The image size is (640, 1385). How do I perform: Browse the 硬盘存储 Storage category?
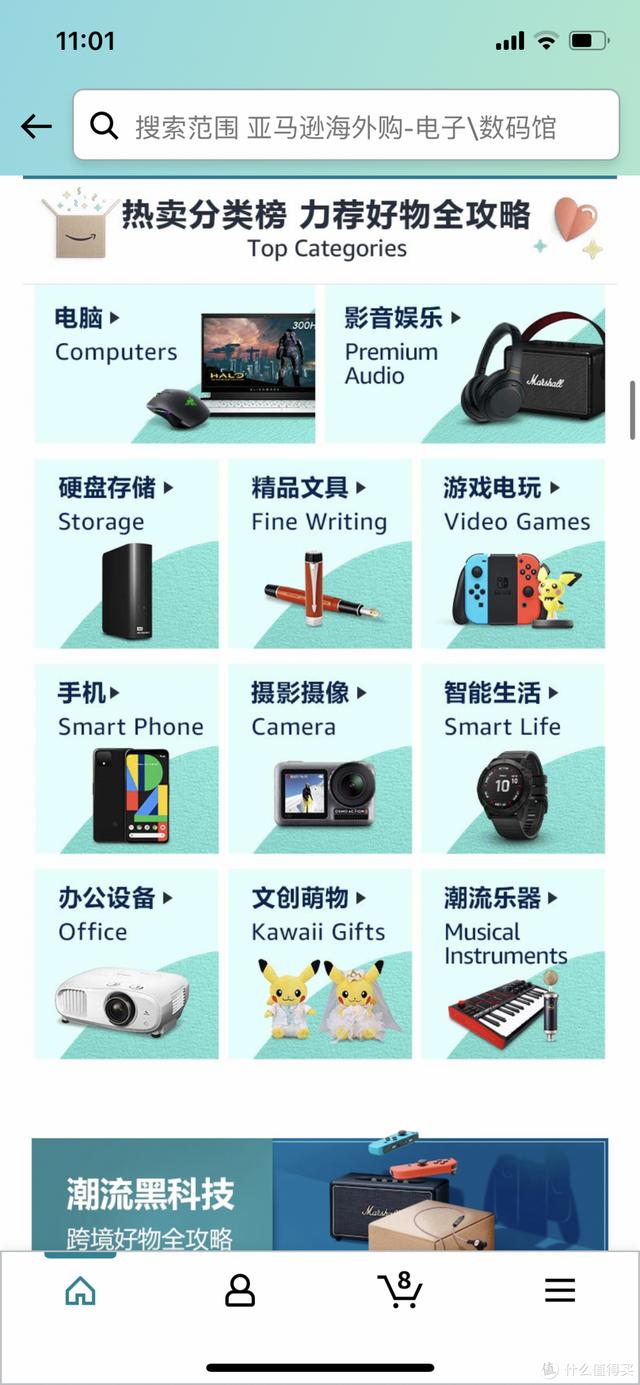click(x=126, y=553)
